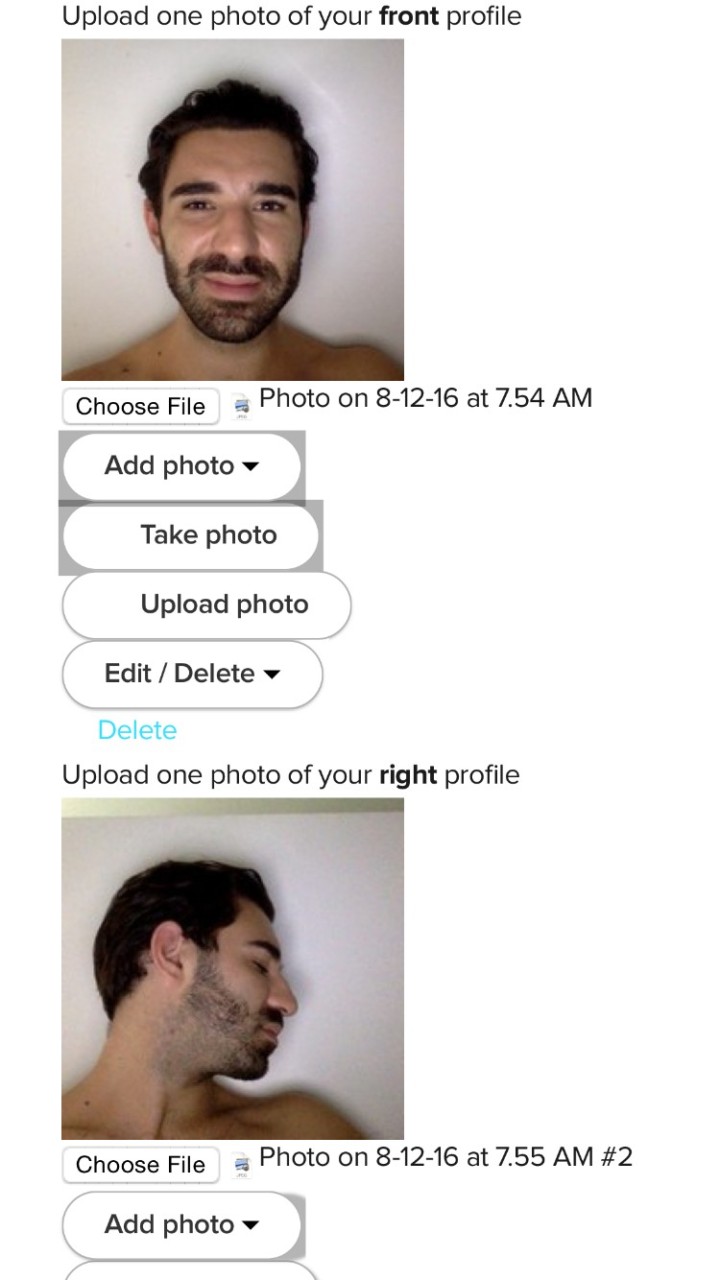Select the Take photo option
Image resolution: width=720 pixels, height=1280 pixels.
(191, 536)
